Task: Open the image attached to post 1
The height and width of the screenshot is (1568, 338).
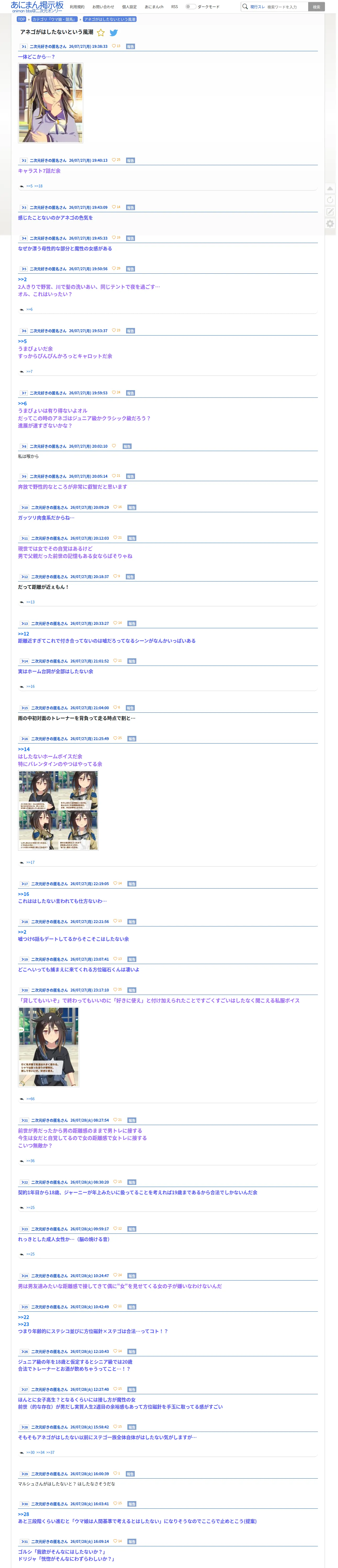Action: (x=50, y=103)
